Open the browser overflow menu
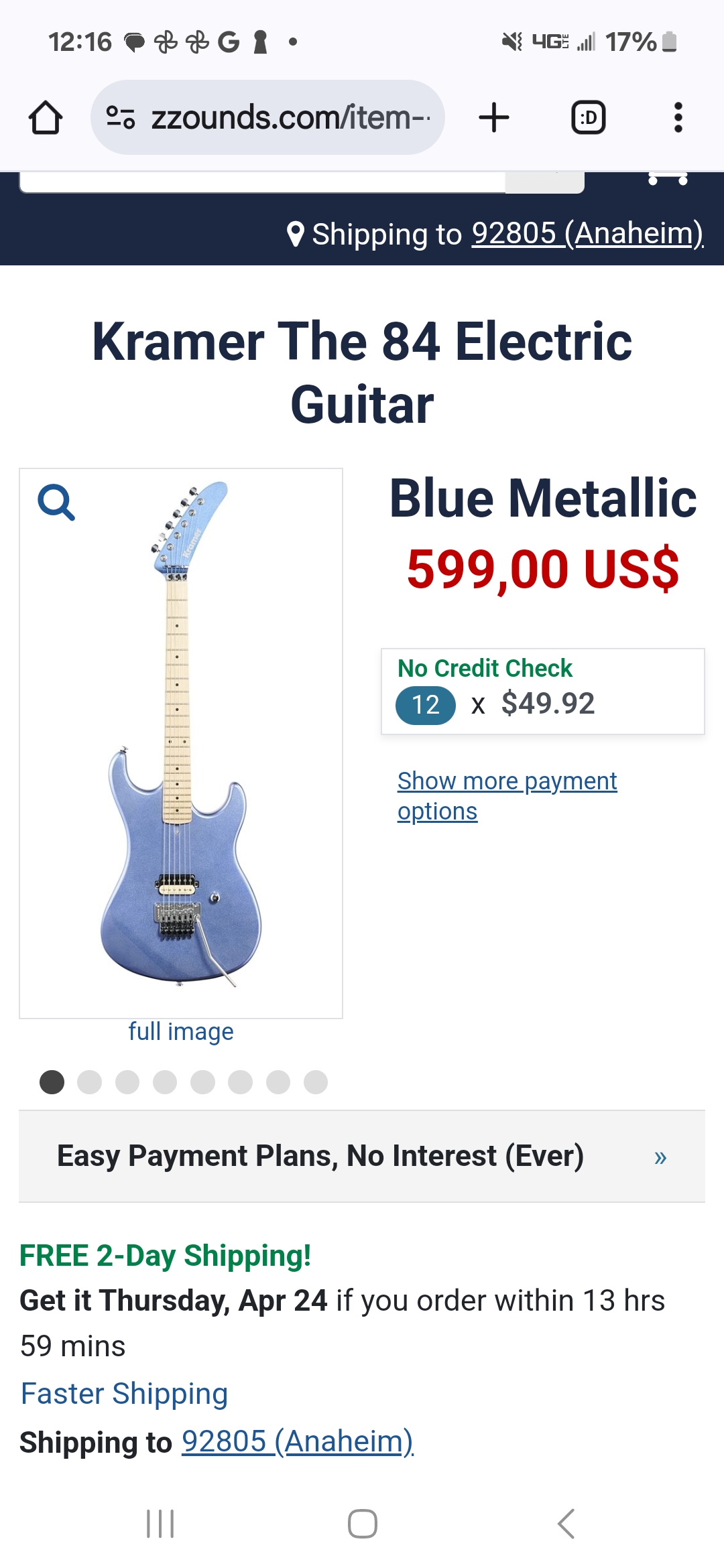The width and height of the screenshot is (724, 1568). (678, 118)
